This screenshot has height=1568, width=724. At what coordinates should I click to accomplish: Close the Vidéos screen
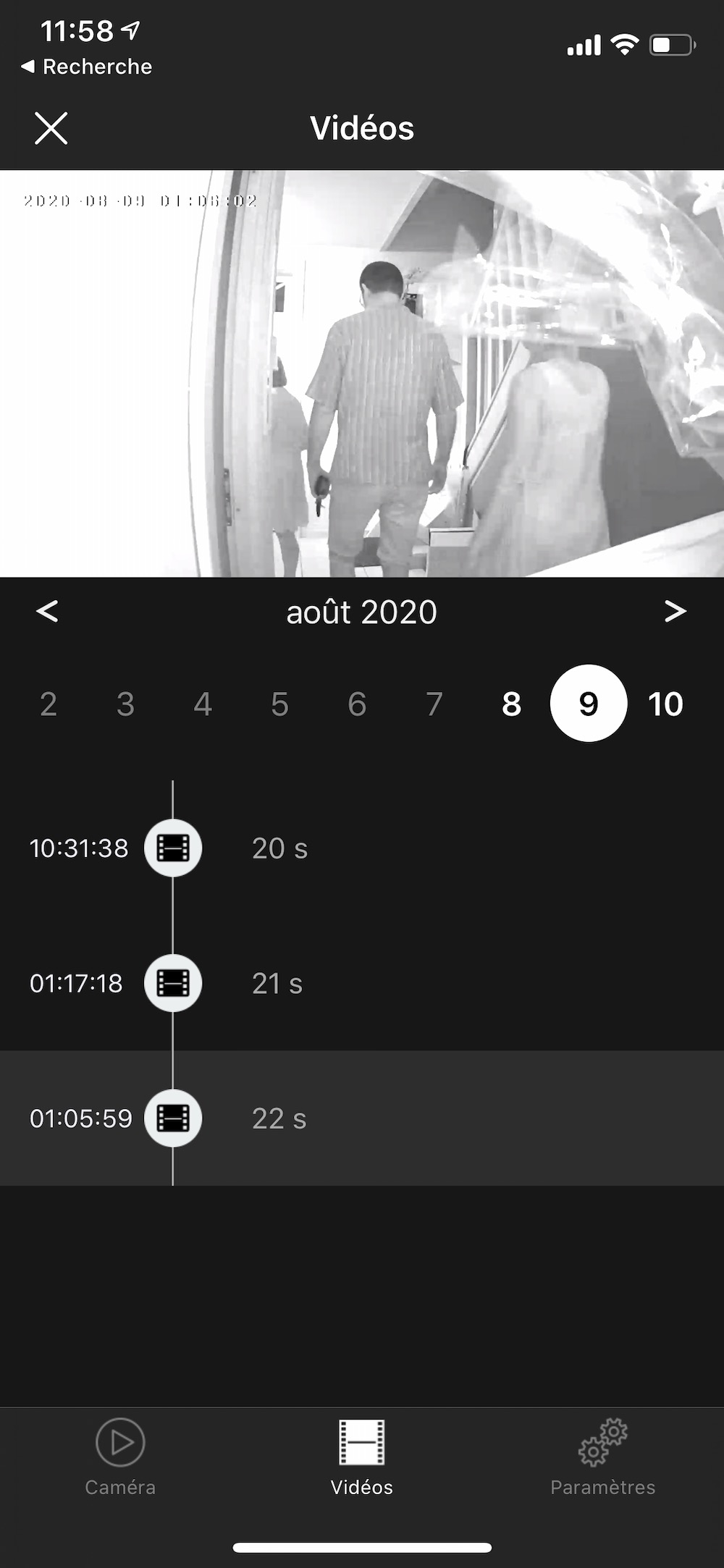[51, 128]
